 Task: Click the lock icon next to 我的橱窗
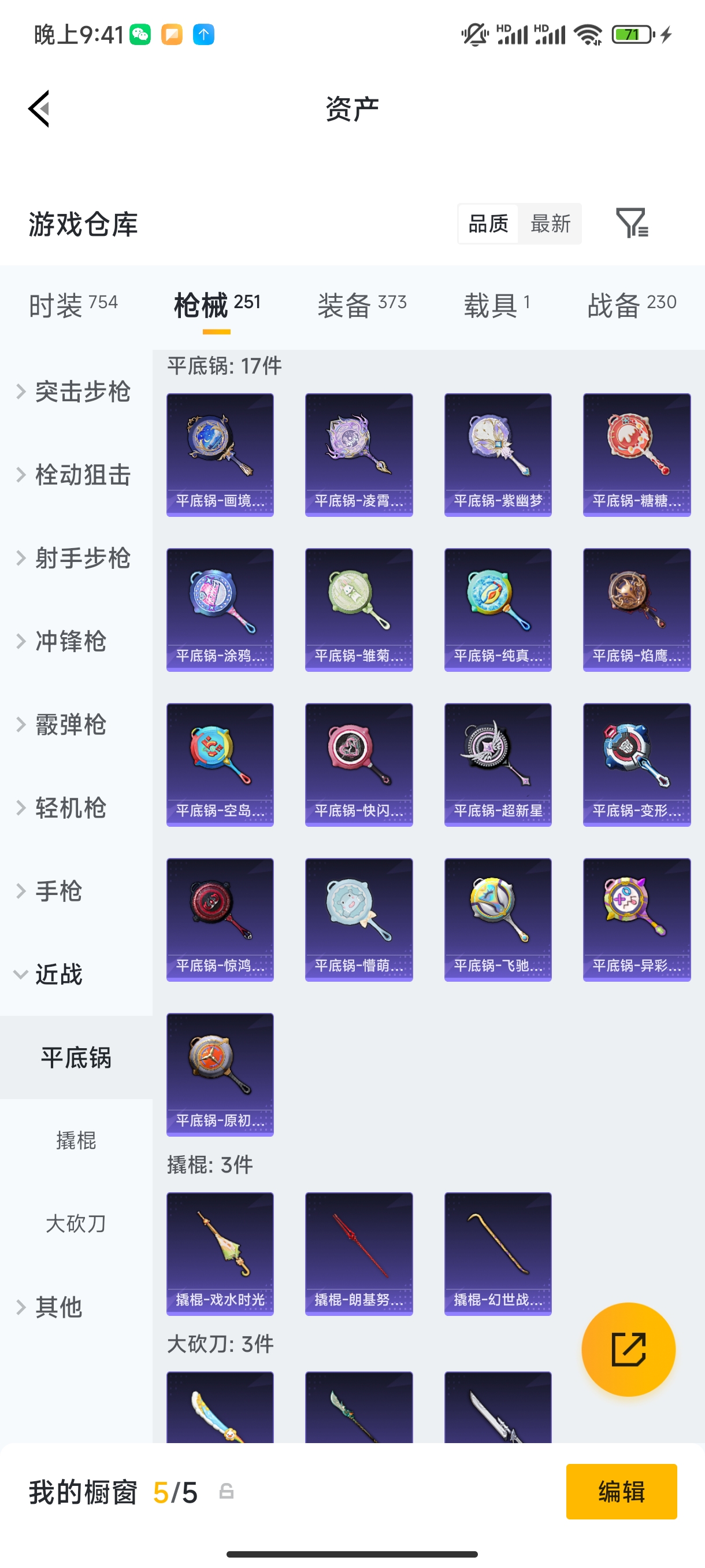coord(226,1492)
